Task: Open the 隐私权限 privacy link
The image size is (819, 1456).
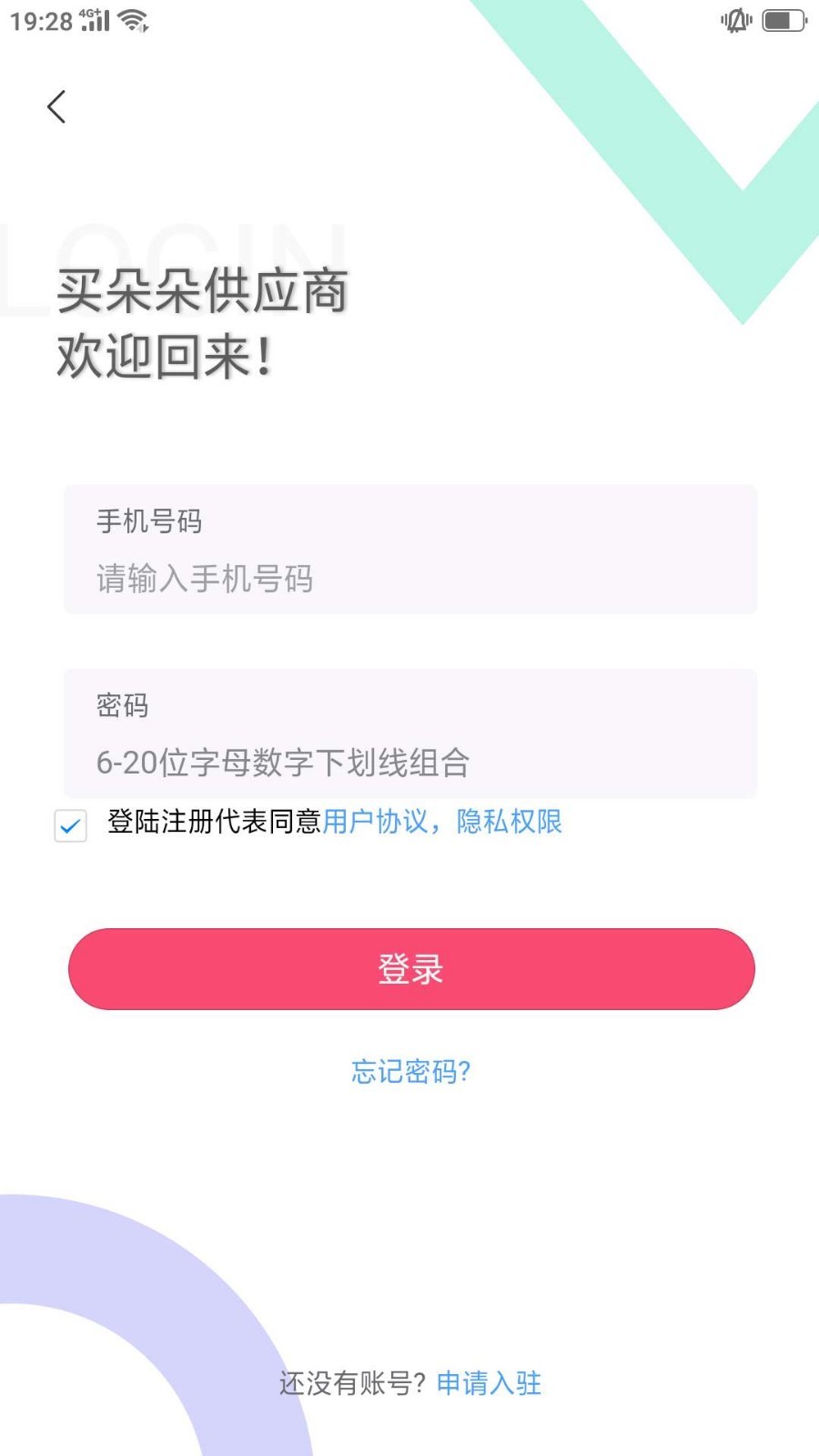Action: [x=509, y=822]
